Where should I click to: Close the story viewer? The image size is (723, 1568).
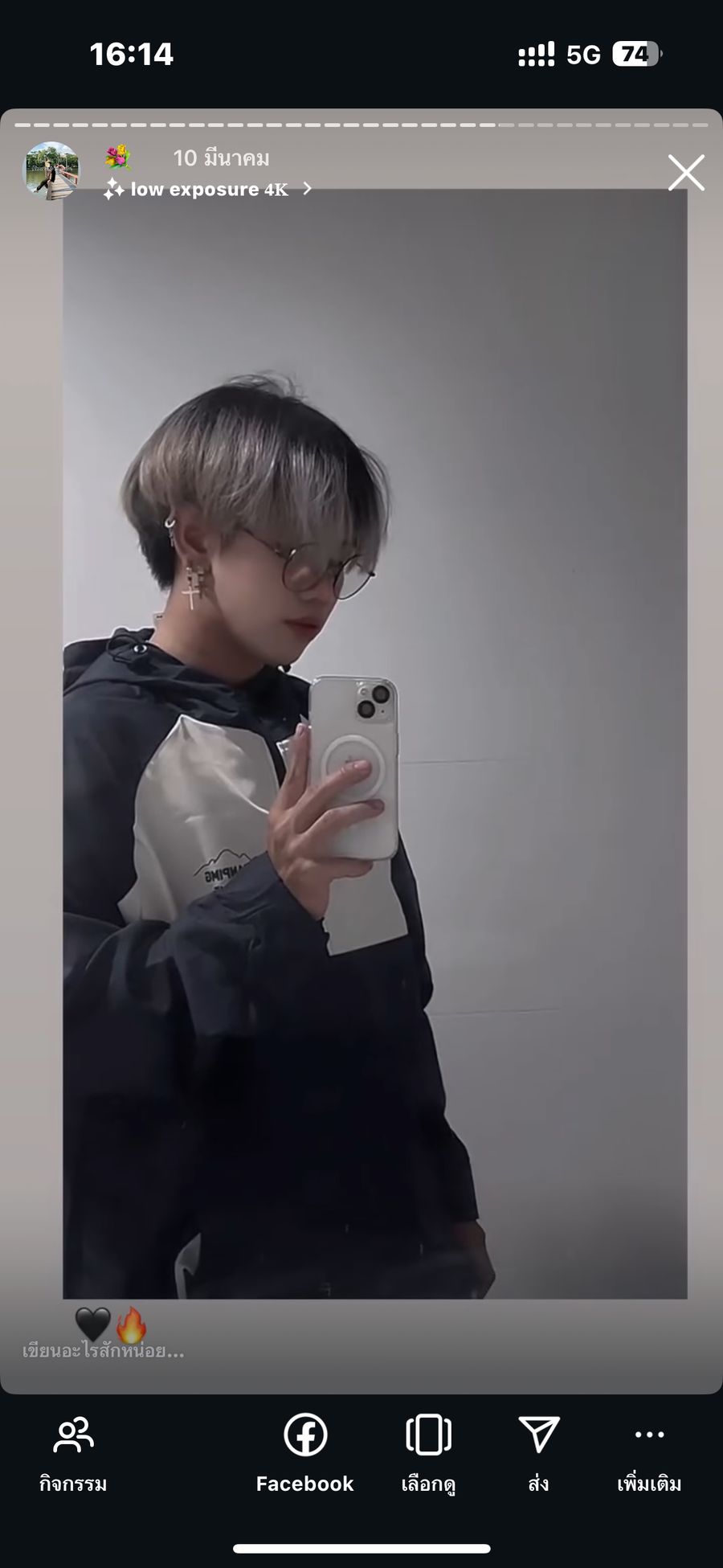[x=686, y=173]
